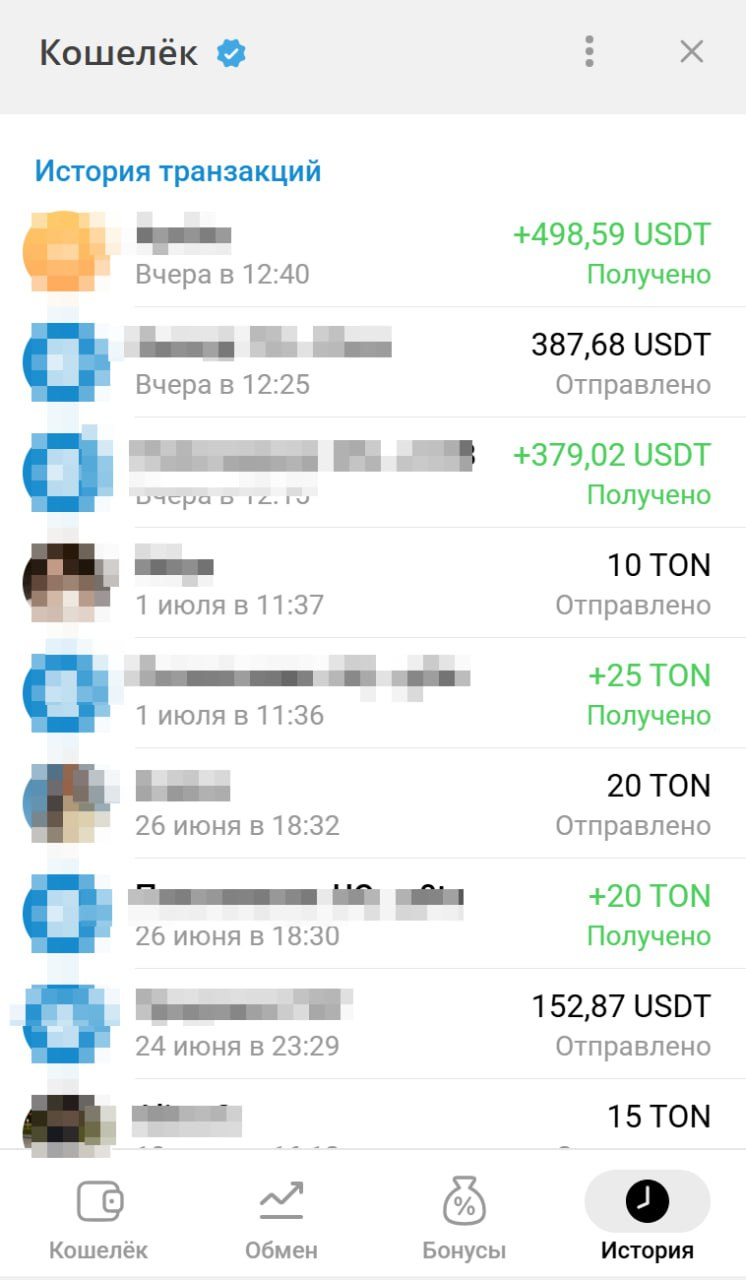Open the 20 TON sent transaction

tap(373, 803)
